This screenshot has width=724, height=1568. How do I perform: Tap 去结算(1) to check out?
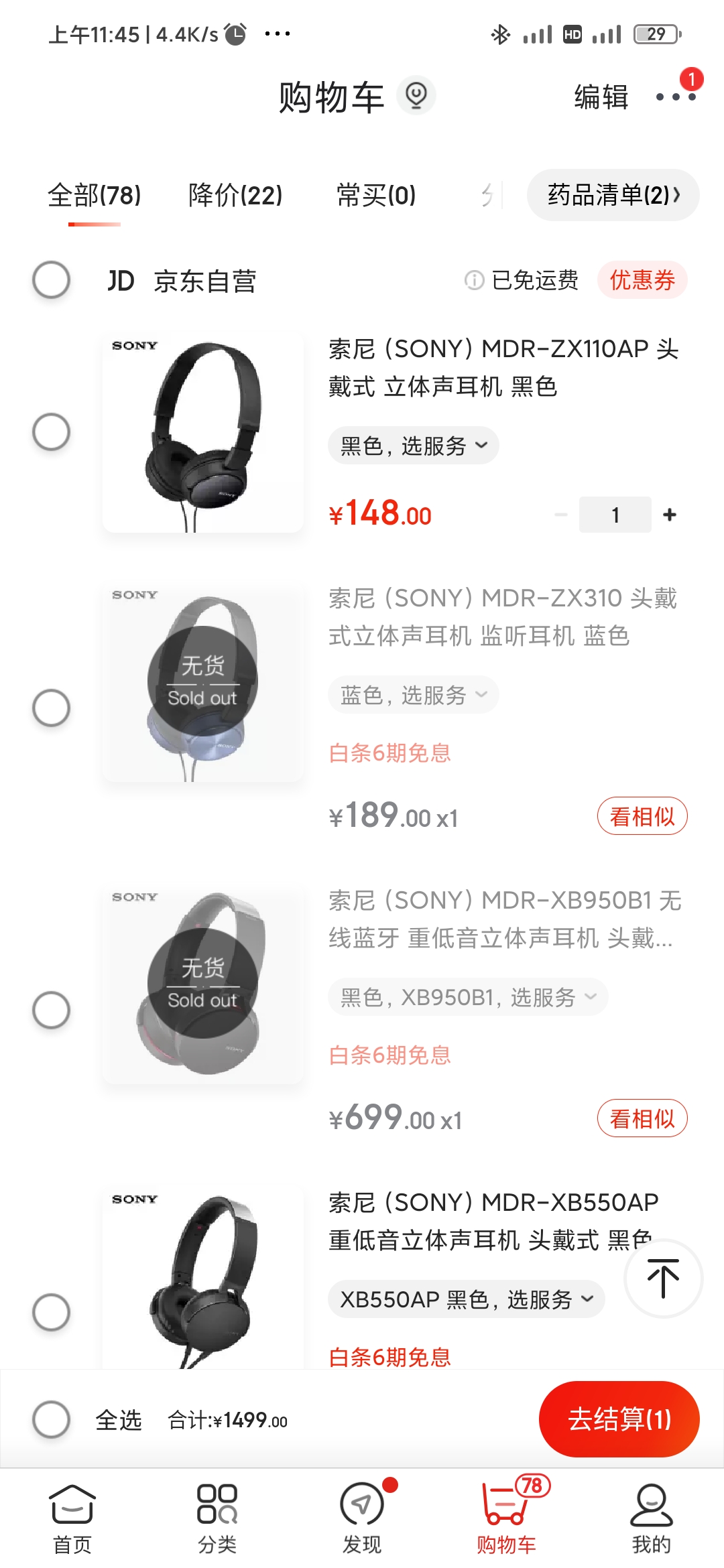(x=619, y=1419)
